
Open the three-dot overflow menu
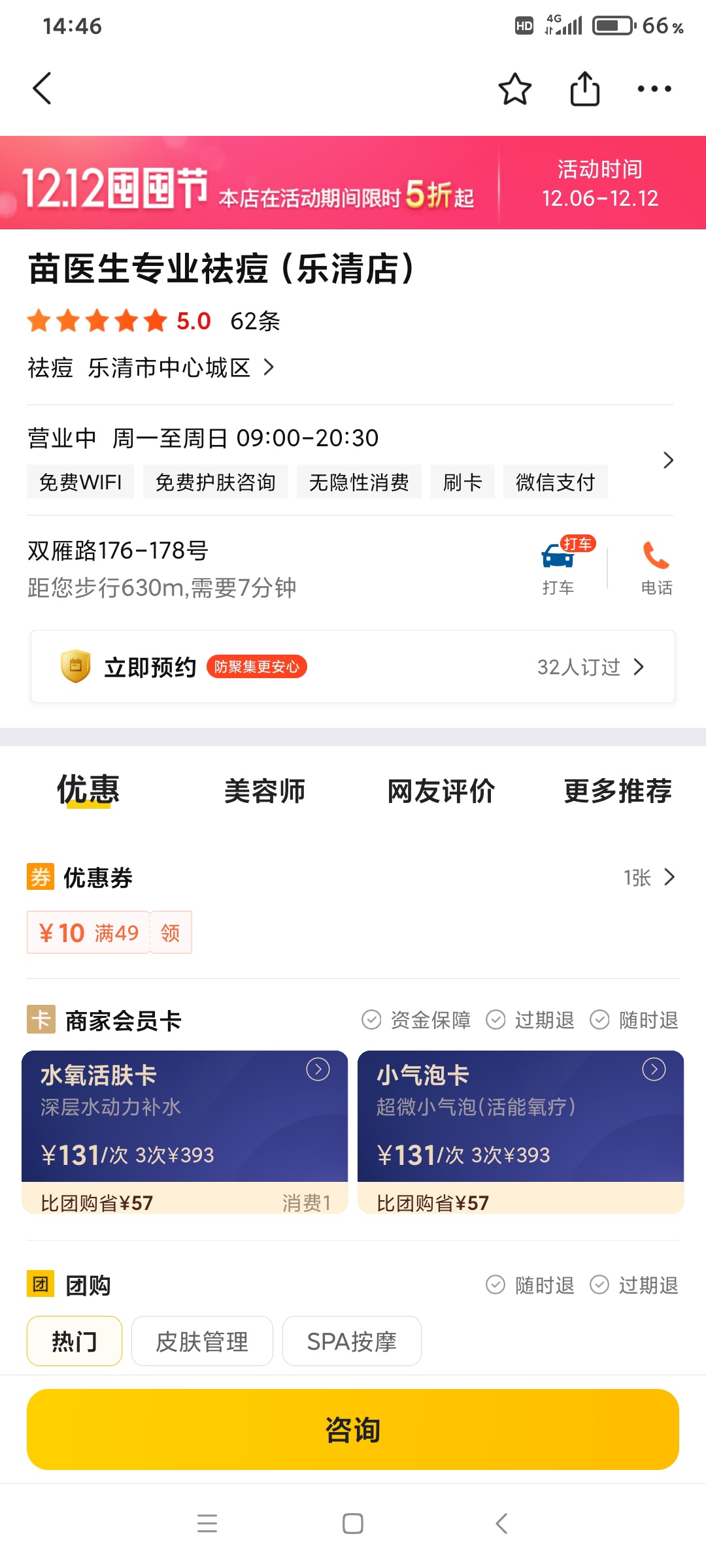coord(654,88)
